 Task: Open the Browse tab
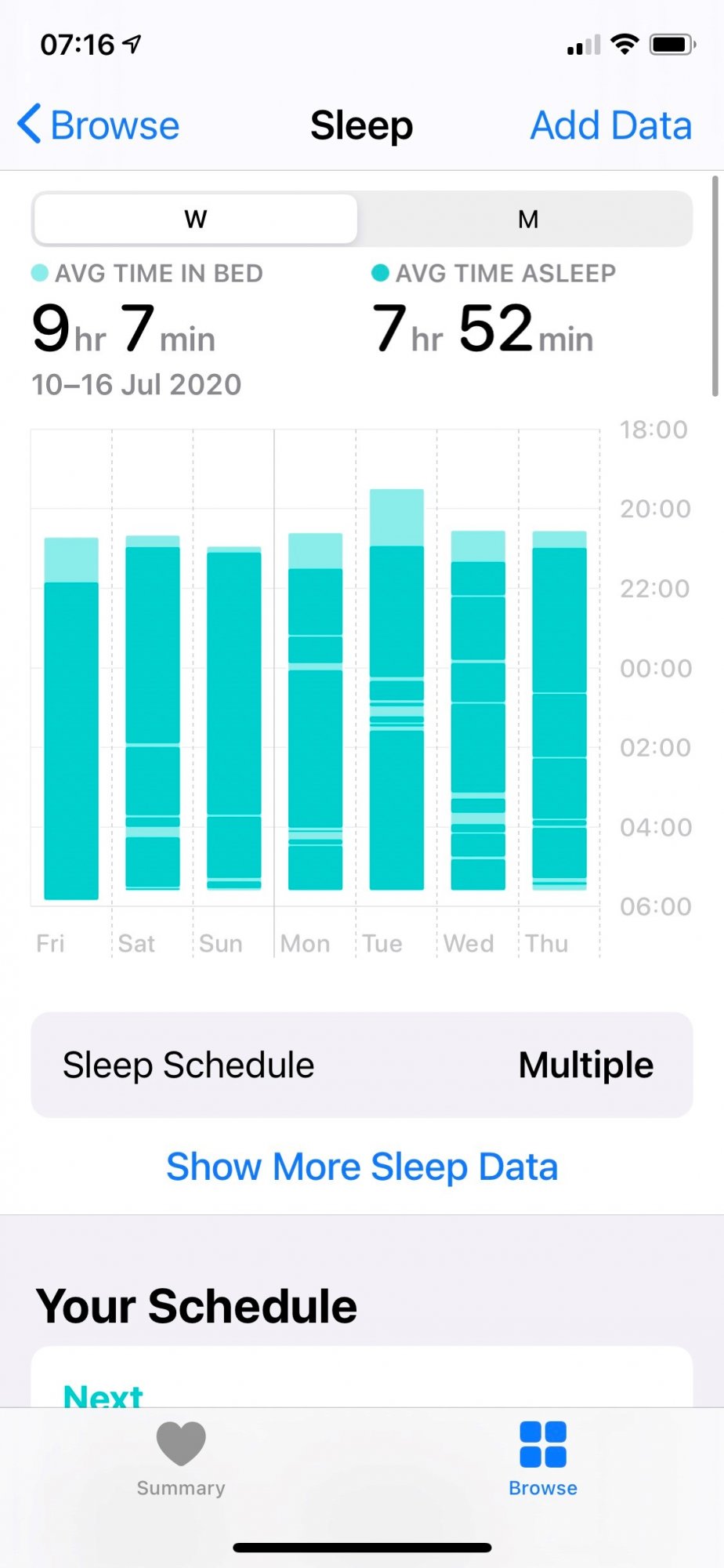(543, 1459)
